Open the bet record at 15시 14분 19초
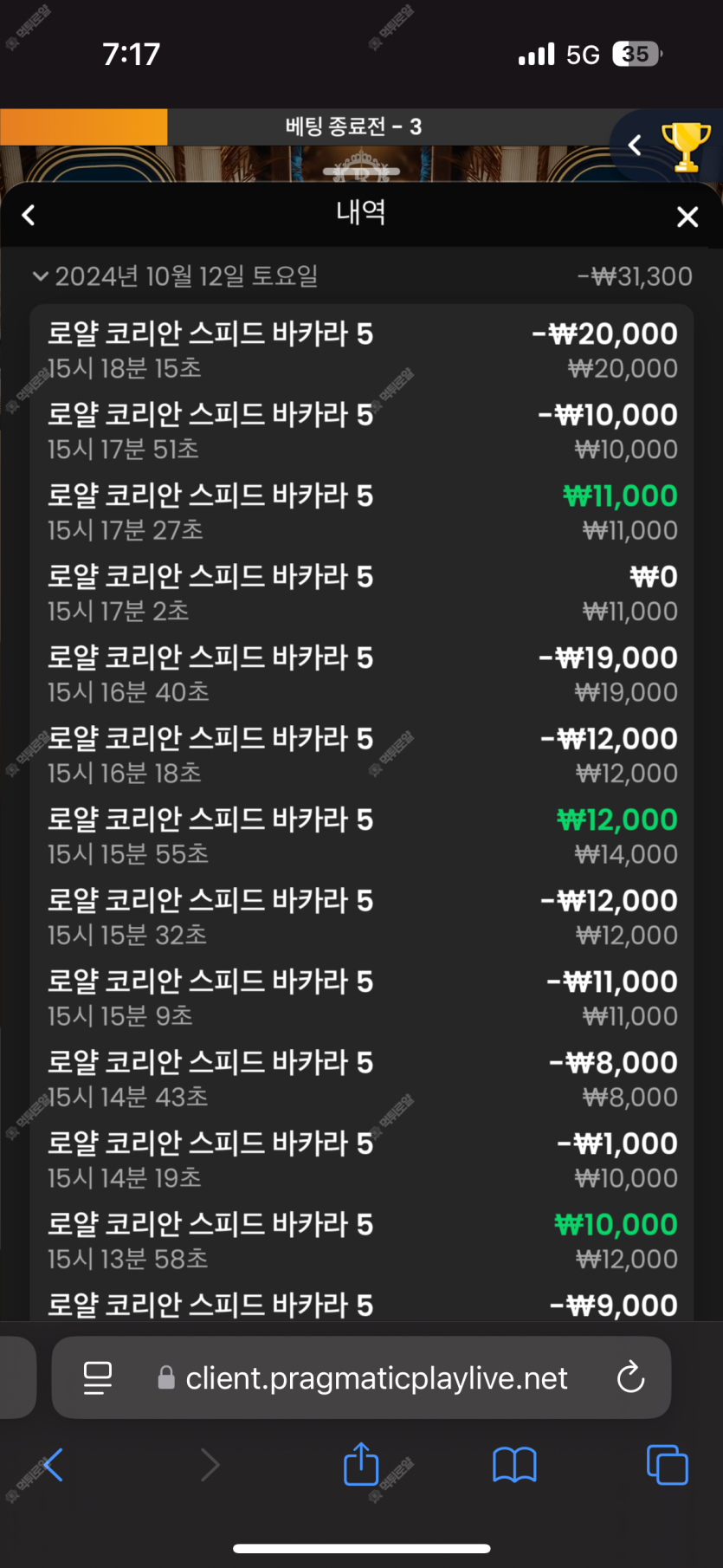The image size is (723, 1568). click(362, 1159)
